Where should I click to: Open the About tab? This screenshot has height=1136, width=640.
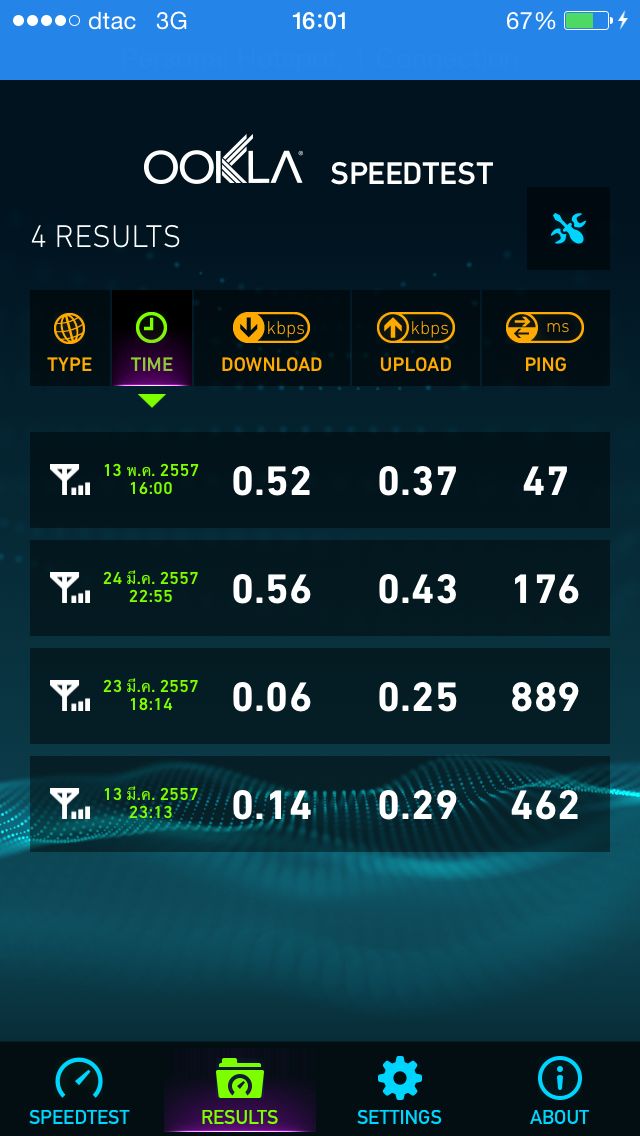point(560,1090)
